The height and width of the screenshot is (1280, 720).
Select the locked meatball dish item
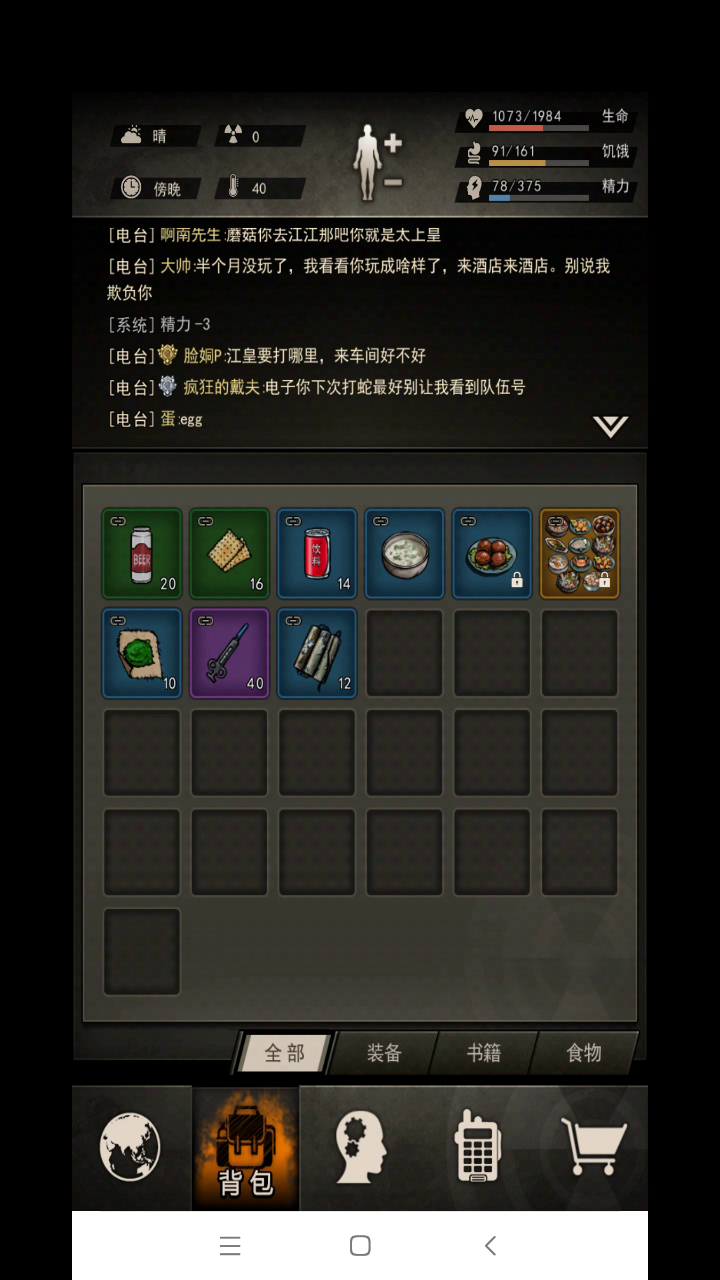click(492, 553)
